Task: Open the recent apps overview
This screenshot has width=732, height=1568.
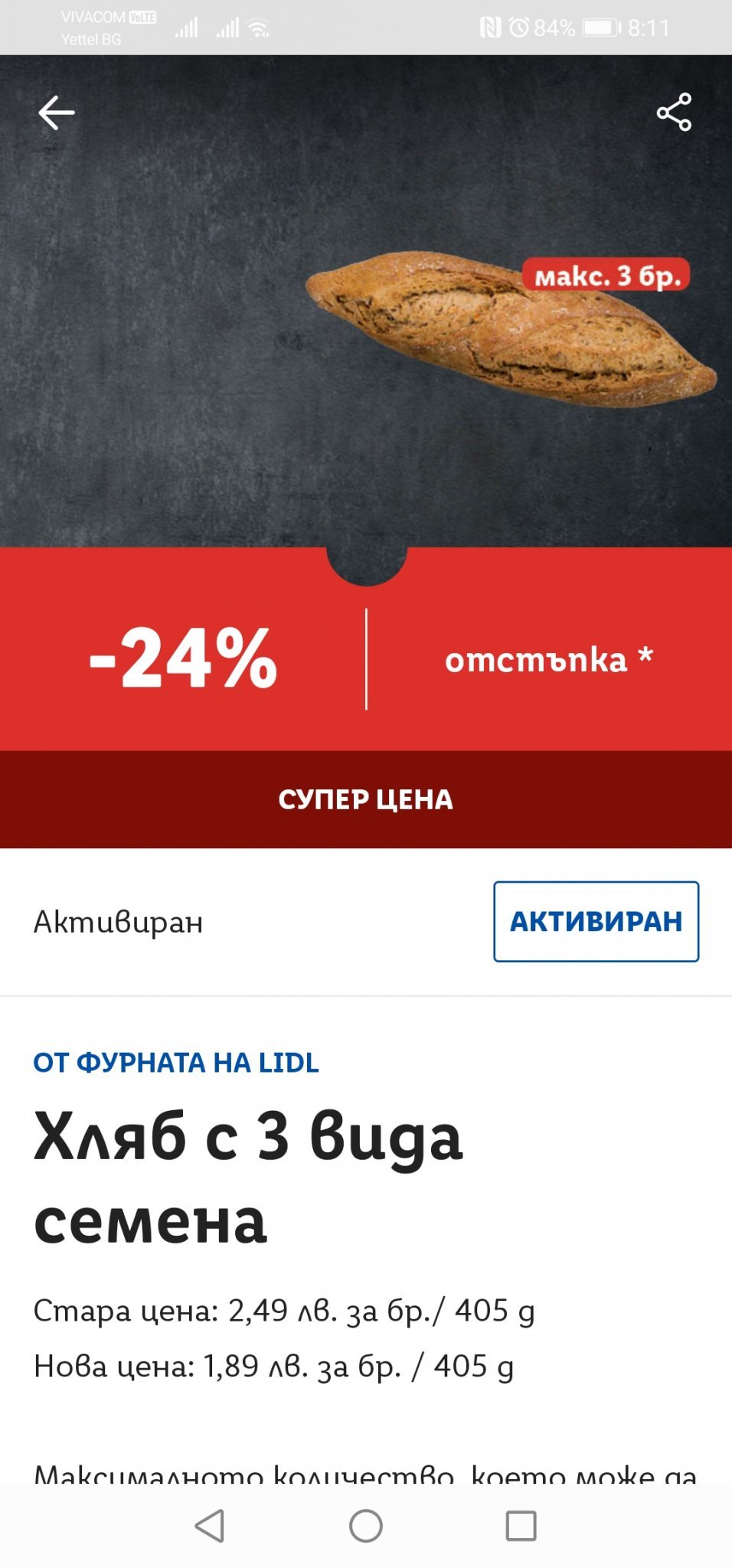Action: 521,1526
